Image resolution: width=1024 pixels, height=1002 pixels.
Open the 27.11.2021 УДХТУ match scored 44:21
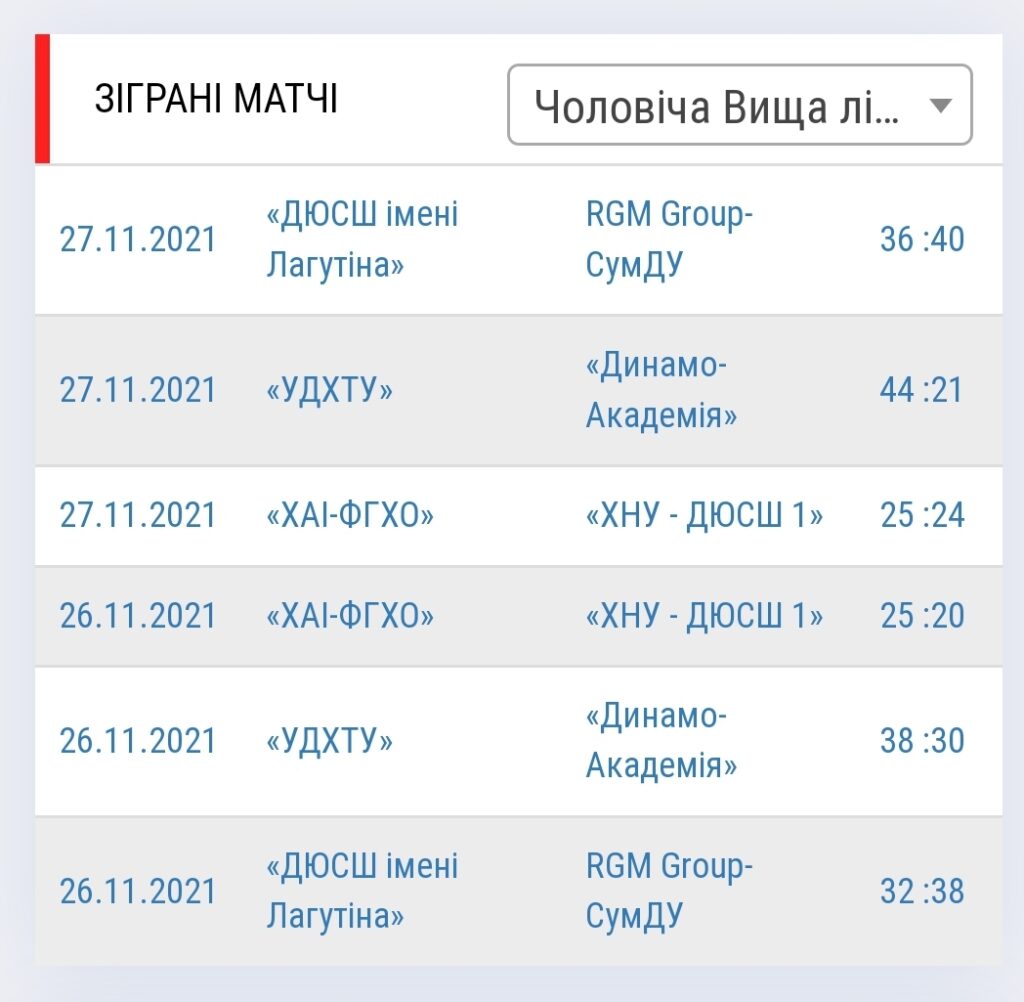(519, 390)
